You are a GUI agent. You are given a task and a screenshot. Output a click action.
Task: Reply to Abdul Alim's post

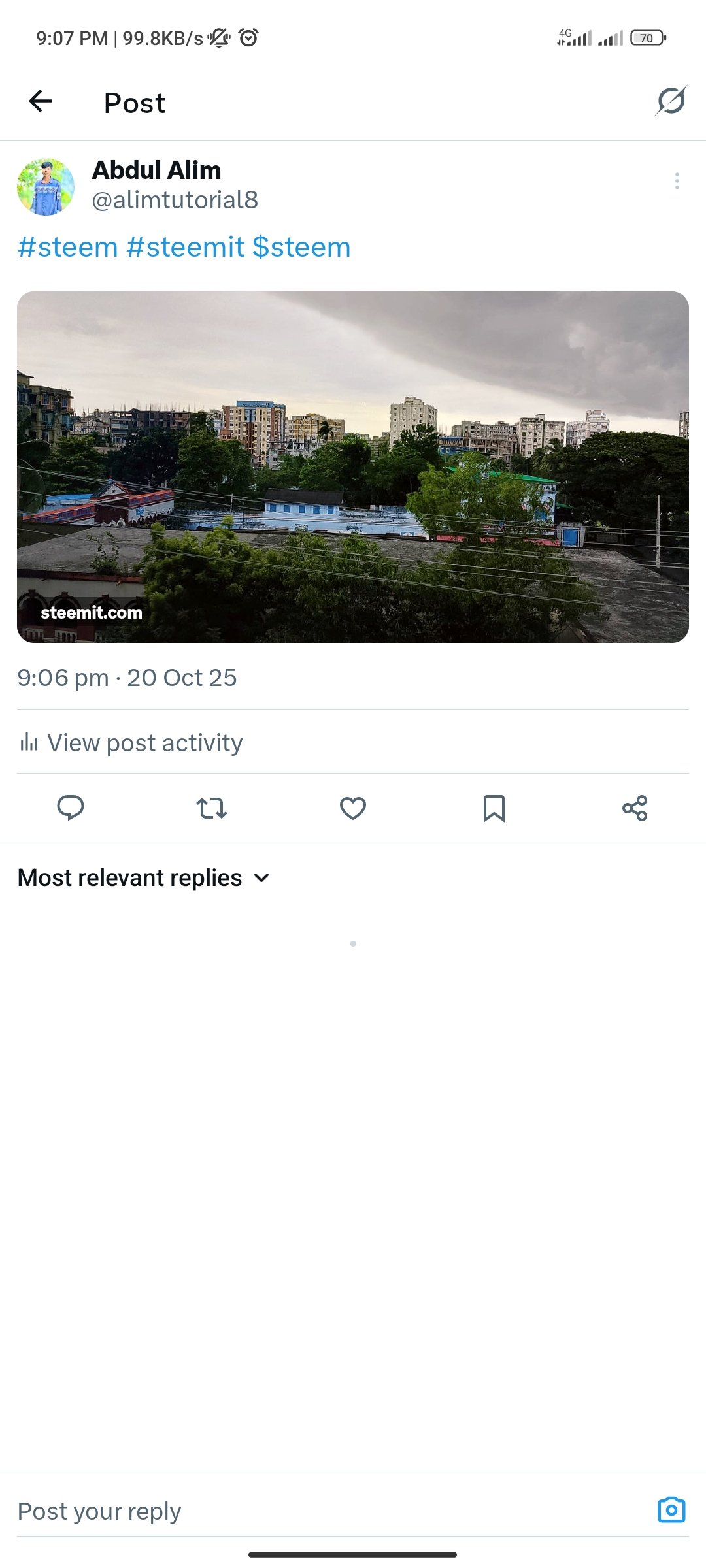click(x=71, y=808)
